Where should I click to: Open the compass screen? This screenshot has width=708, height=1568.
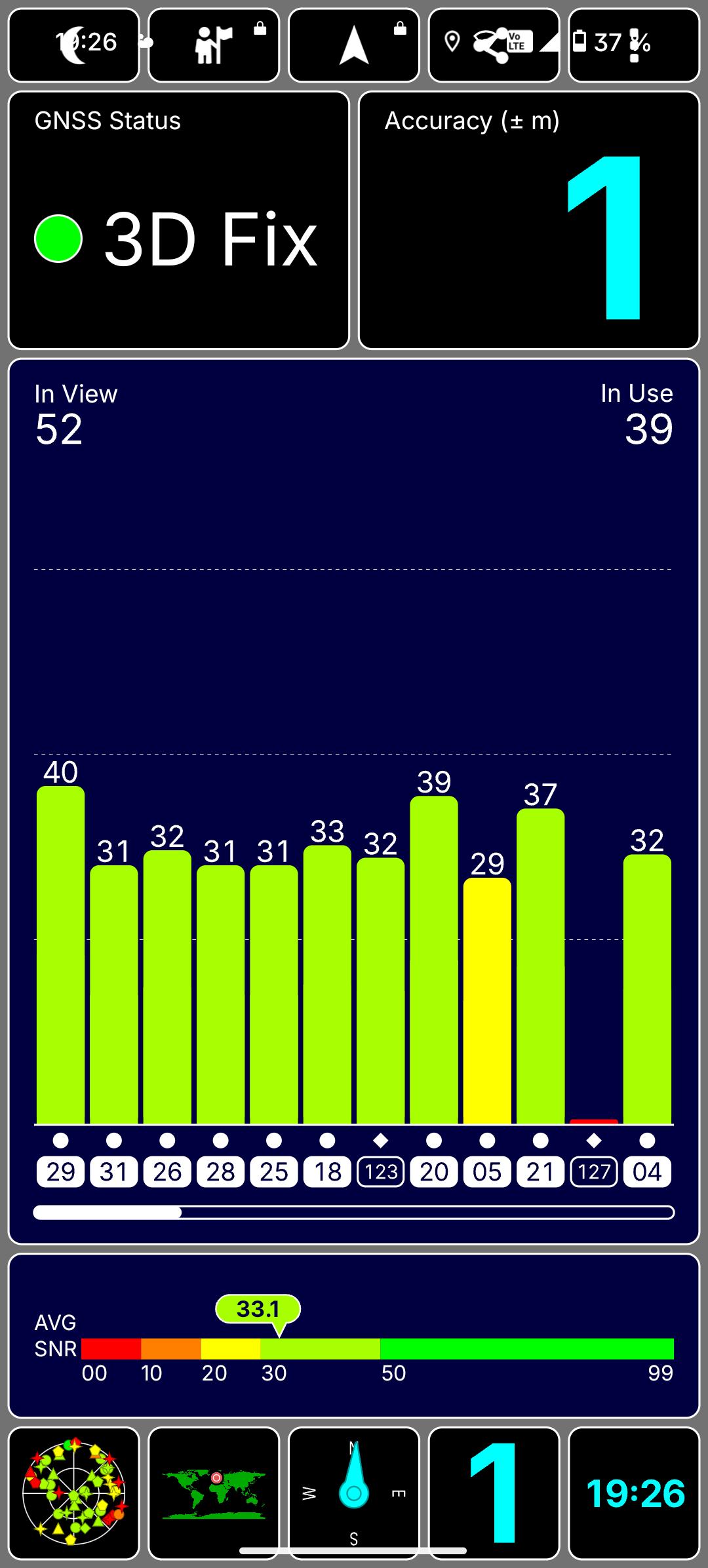click(354, 1493)
